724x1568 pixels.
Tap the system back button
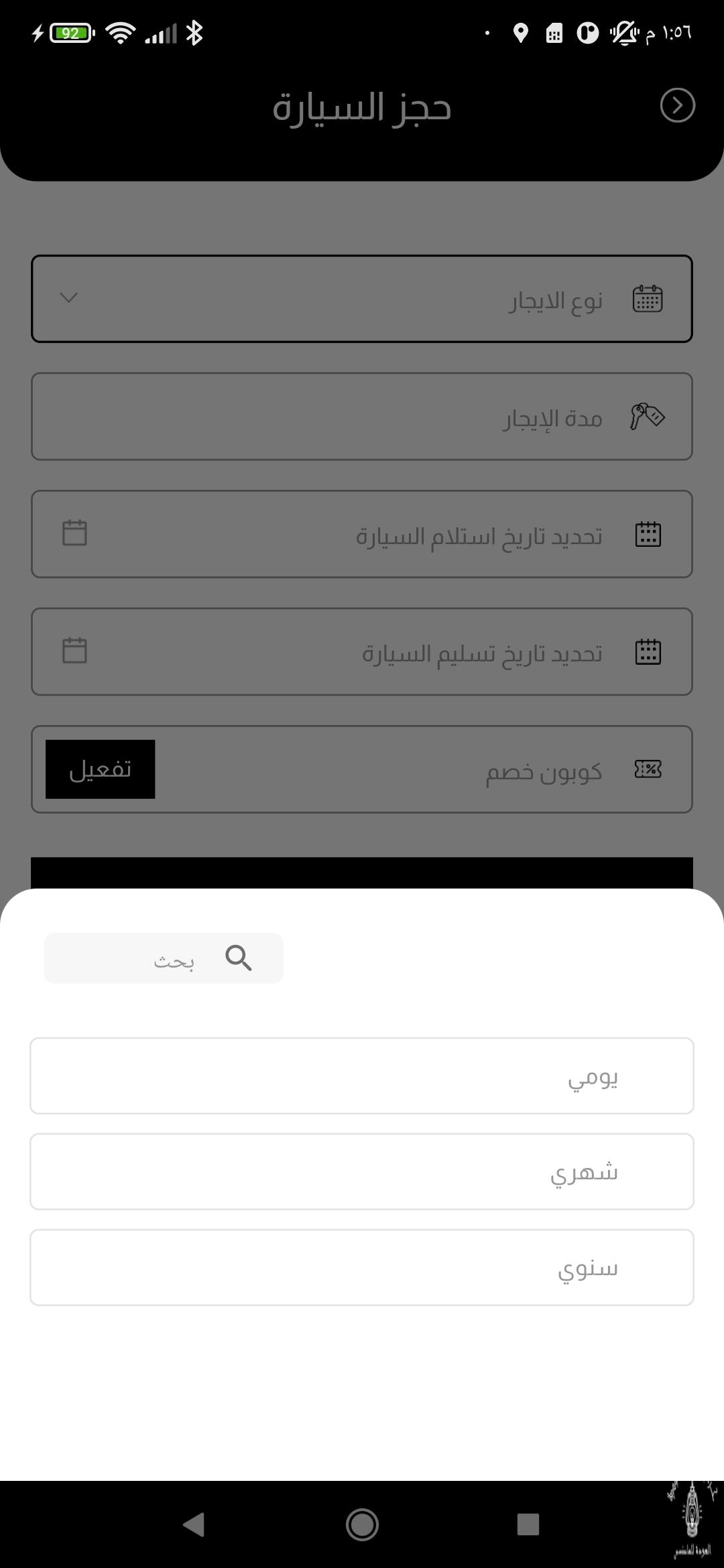[194, 1524]
